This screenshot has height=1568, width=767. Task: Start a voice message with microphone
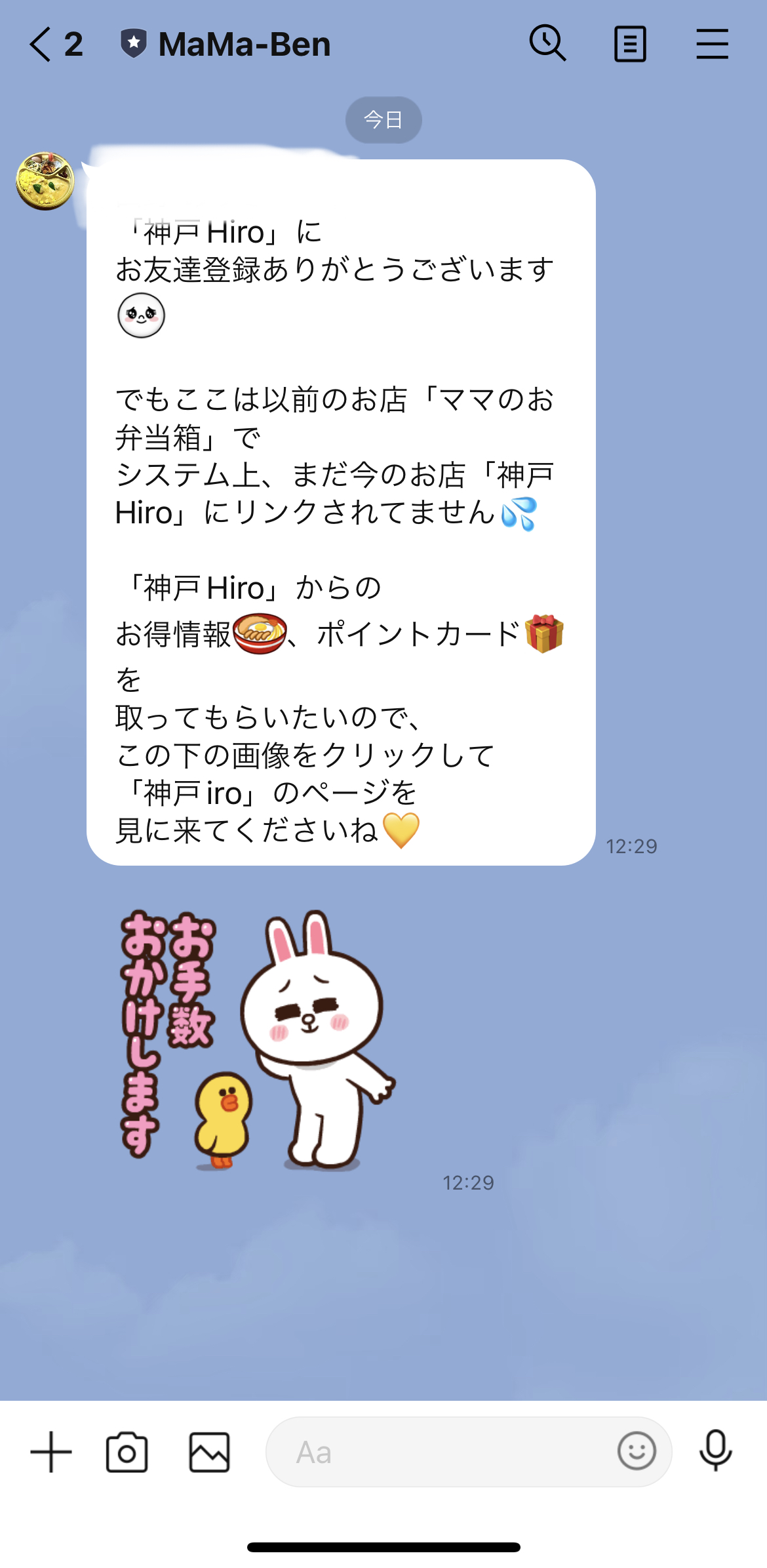pyautogui.click(x=715, y=1451)
